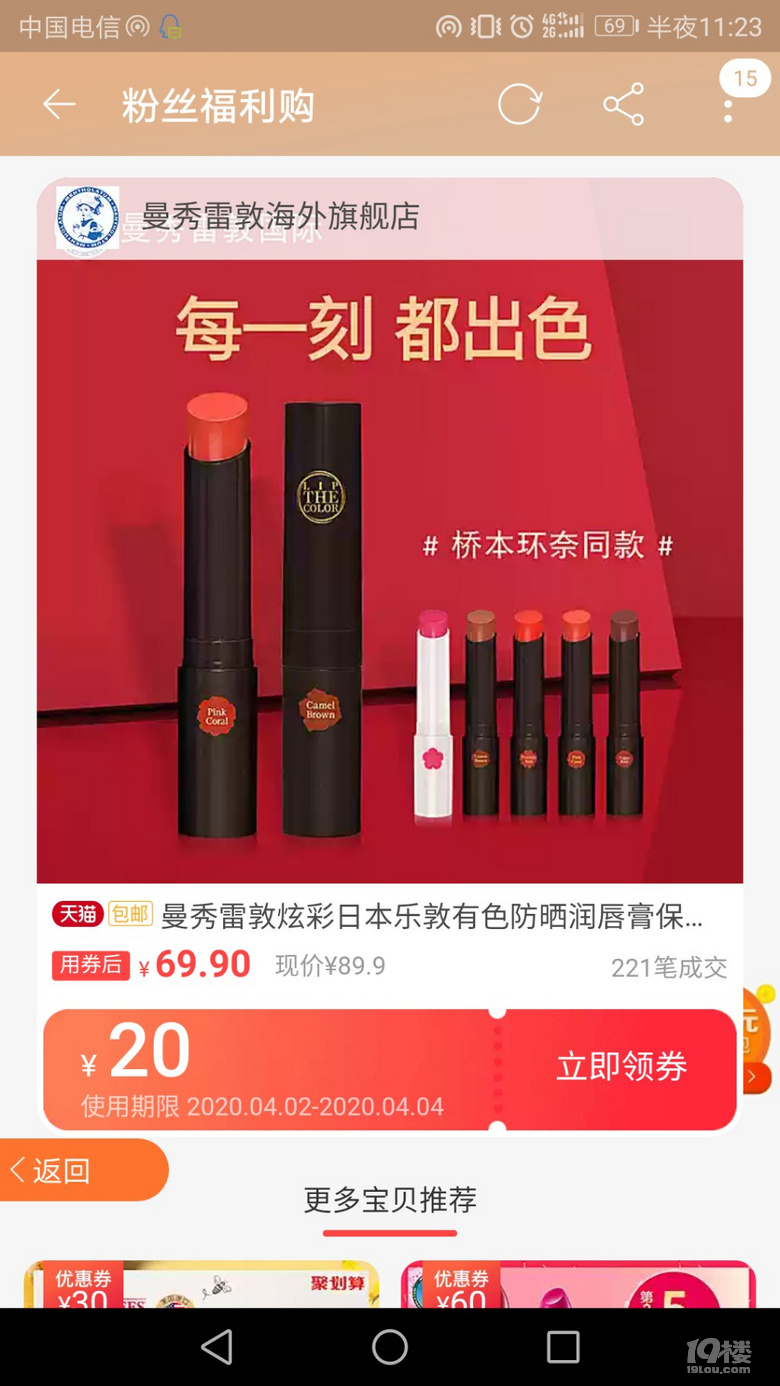This screenshot has width=780, height=1386.
Task: Go to the system home screen
Action: click(x=390, y=1347)
